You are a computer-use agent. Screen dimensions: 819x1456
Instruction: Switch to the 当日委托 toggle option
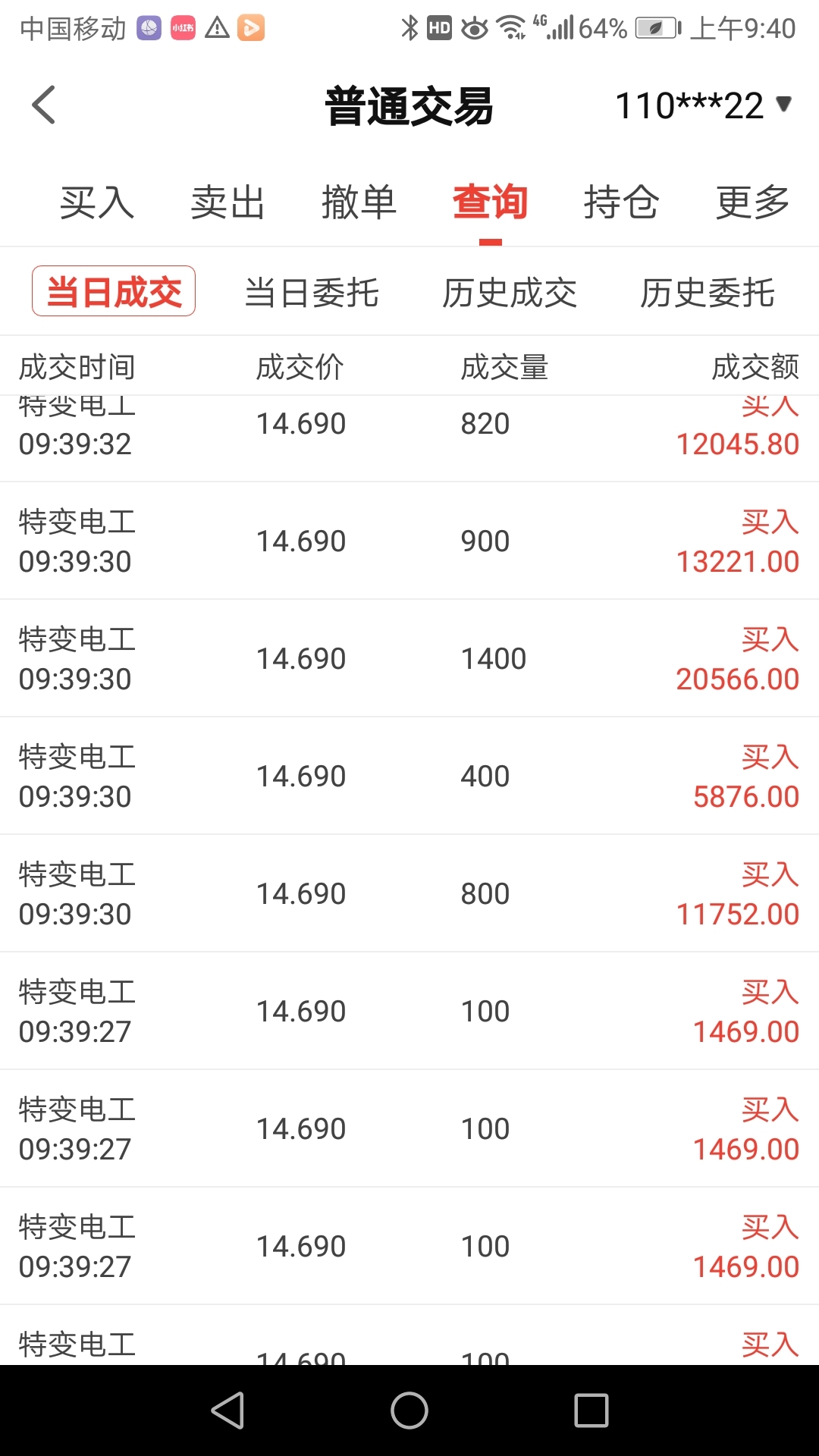[313, 292]
